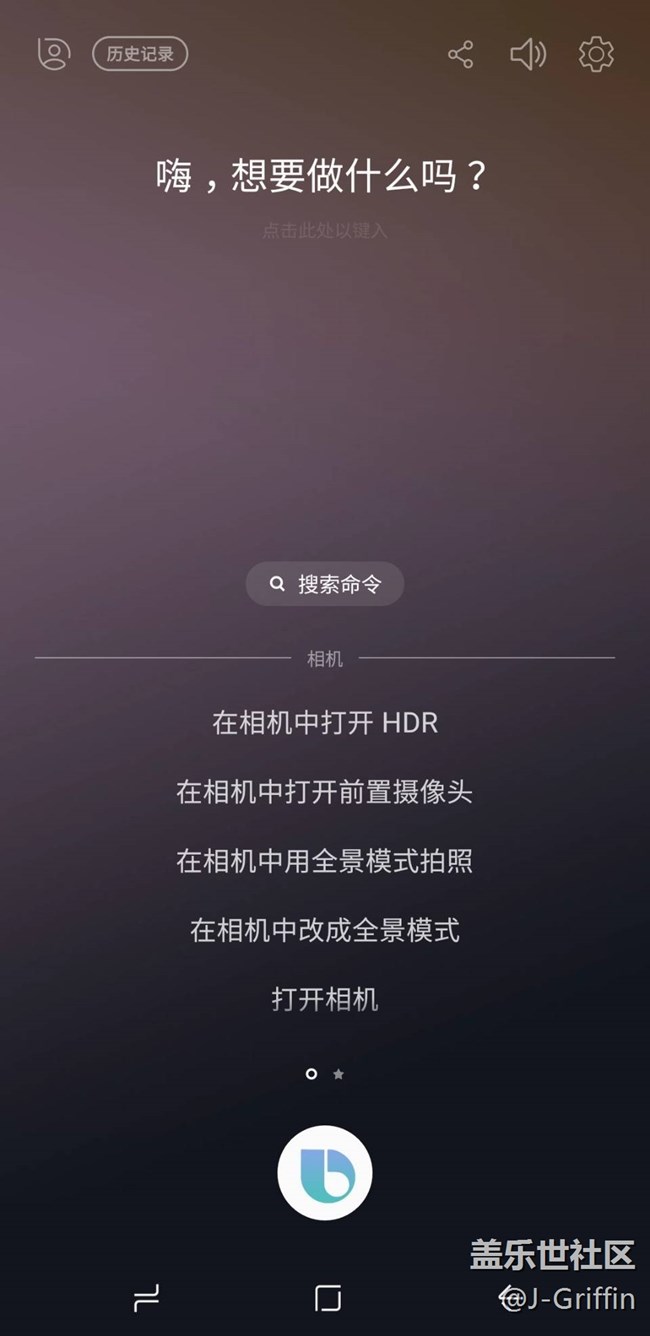Screen dimensions: 650x1336
Task: Select the command 在相机中打开 HDR
Action: pos(325,722)
